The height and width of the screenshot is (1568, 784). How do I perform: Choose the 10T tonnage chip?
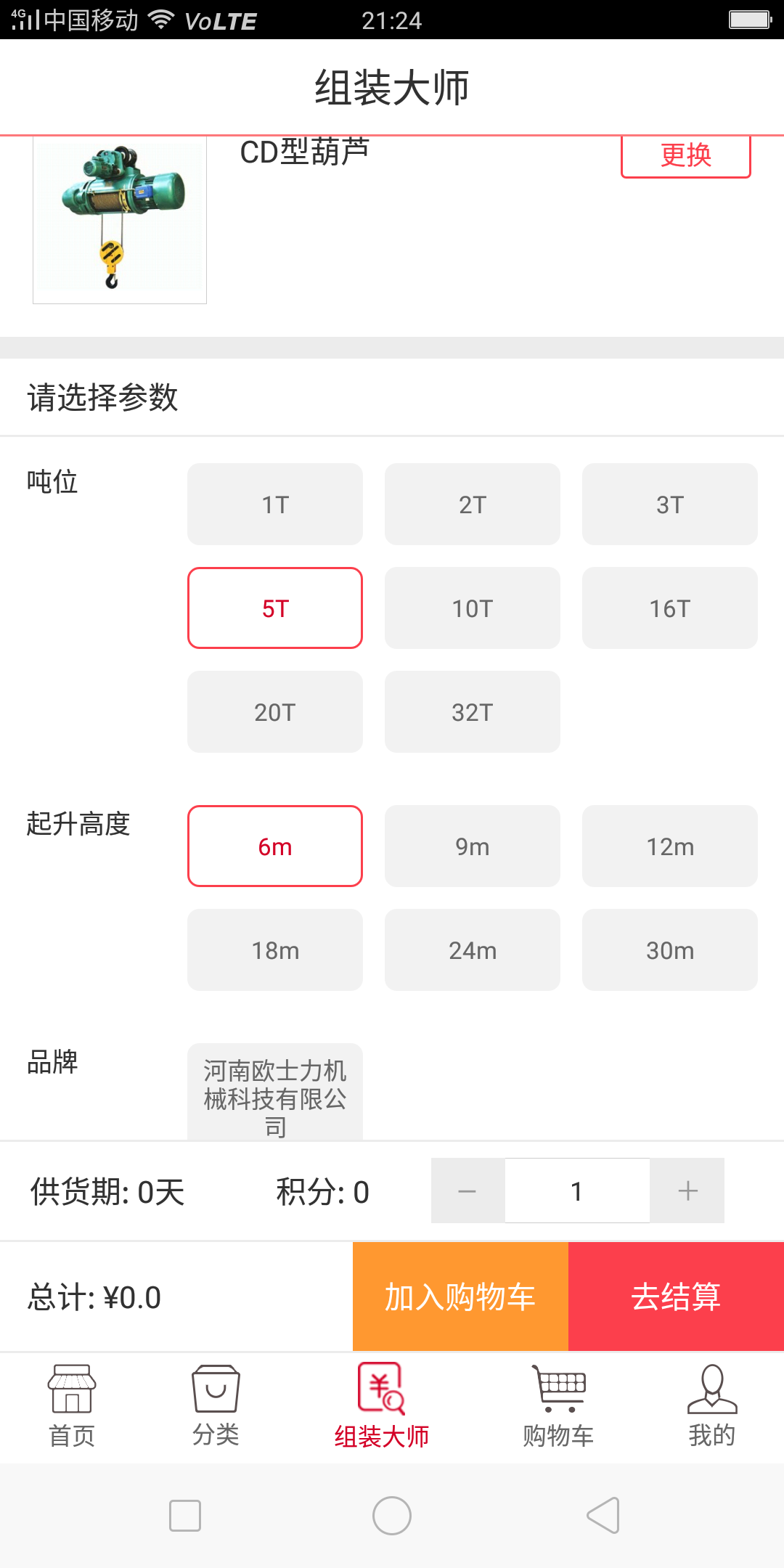473,608
